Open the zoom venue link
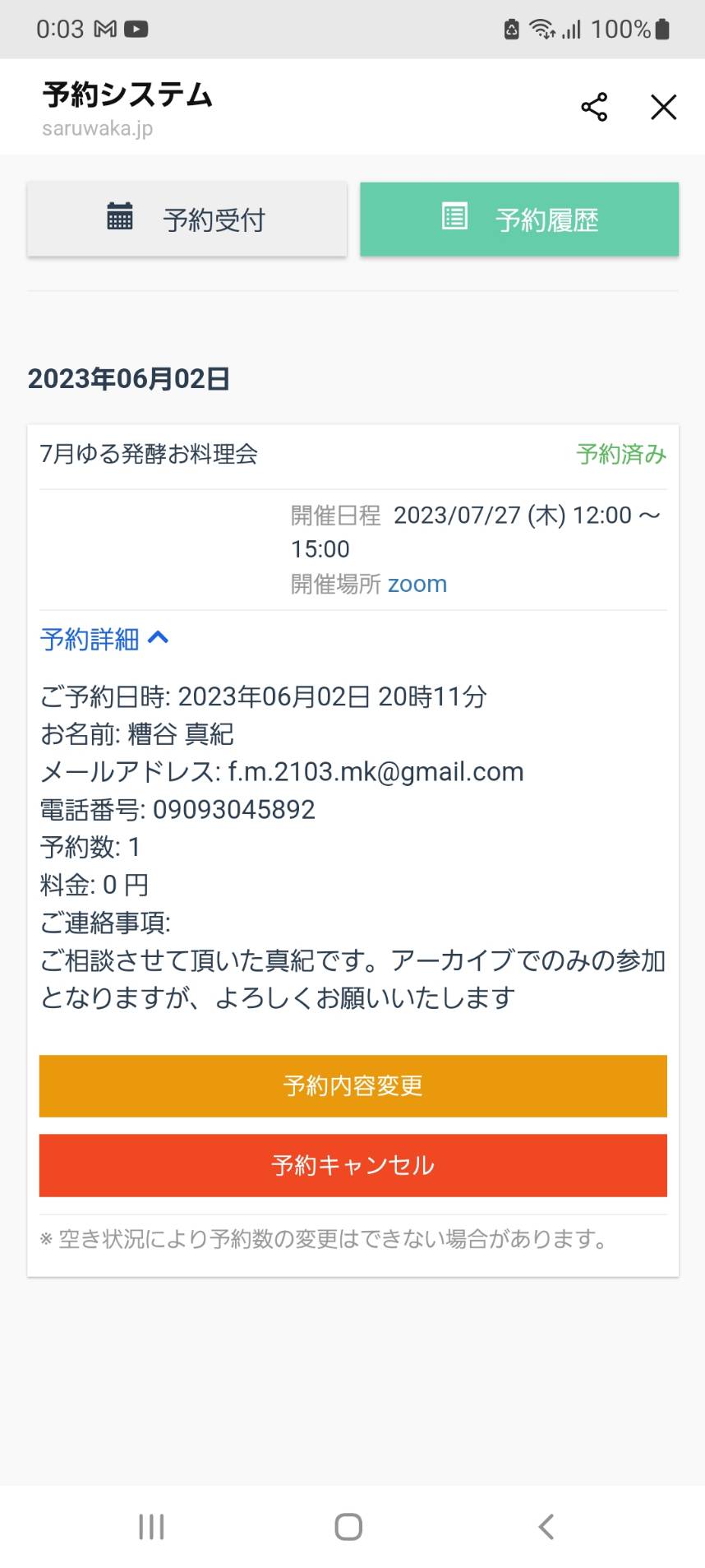The height and width of the screenshot is (1568, 705). (417, 584)
